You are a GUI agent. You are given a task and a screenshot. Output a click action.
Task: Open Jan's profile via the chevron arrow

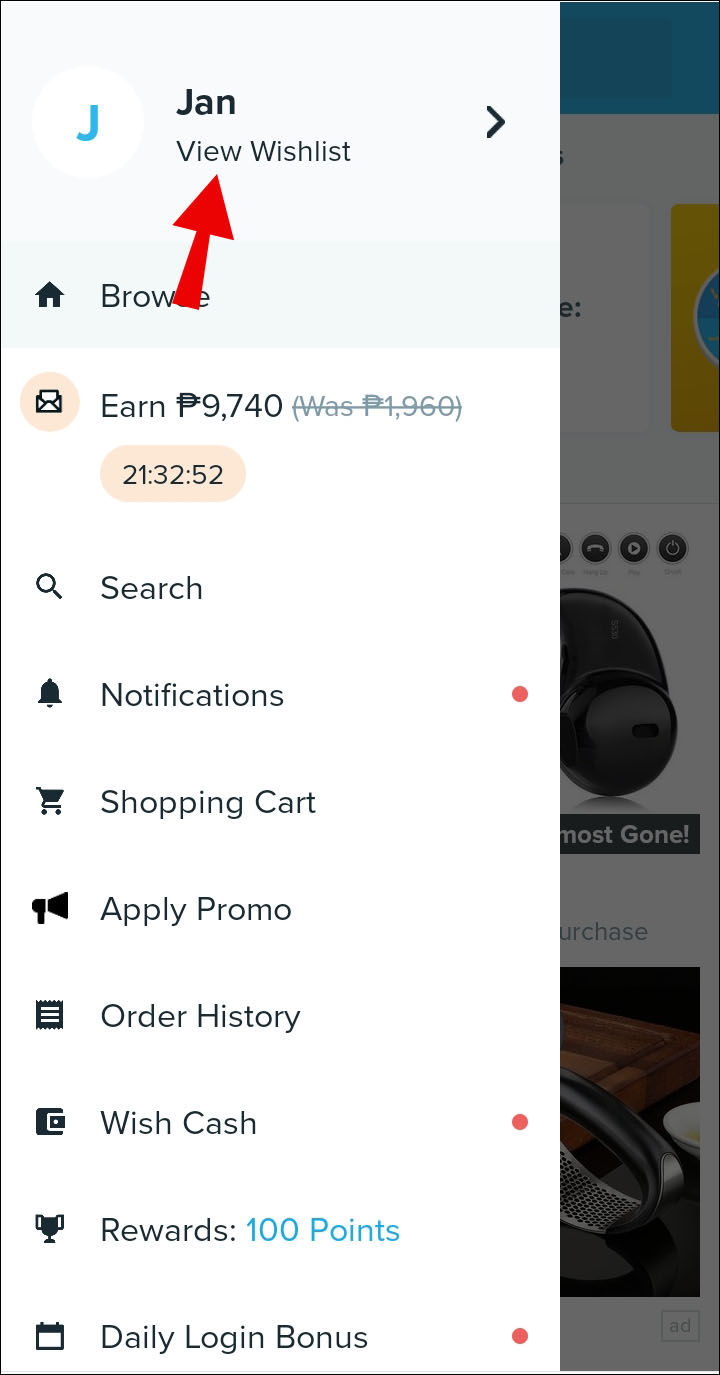[x=495, y=122]
